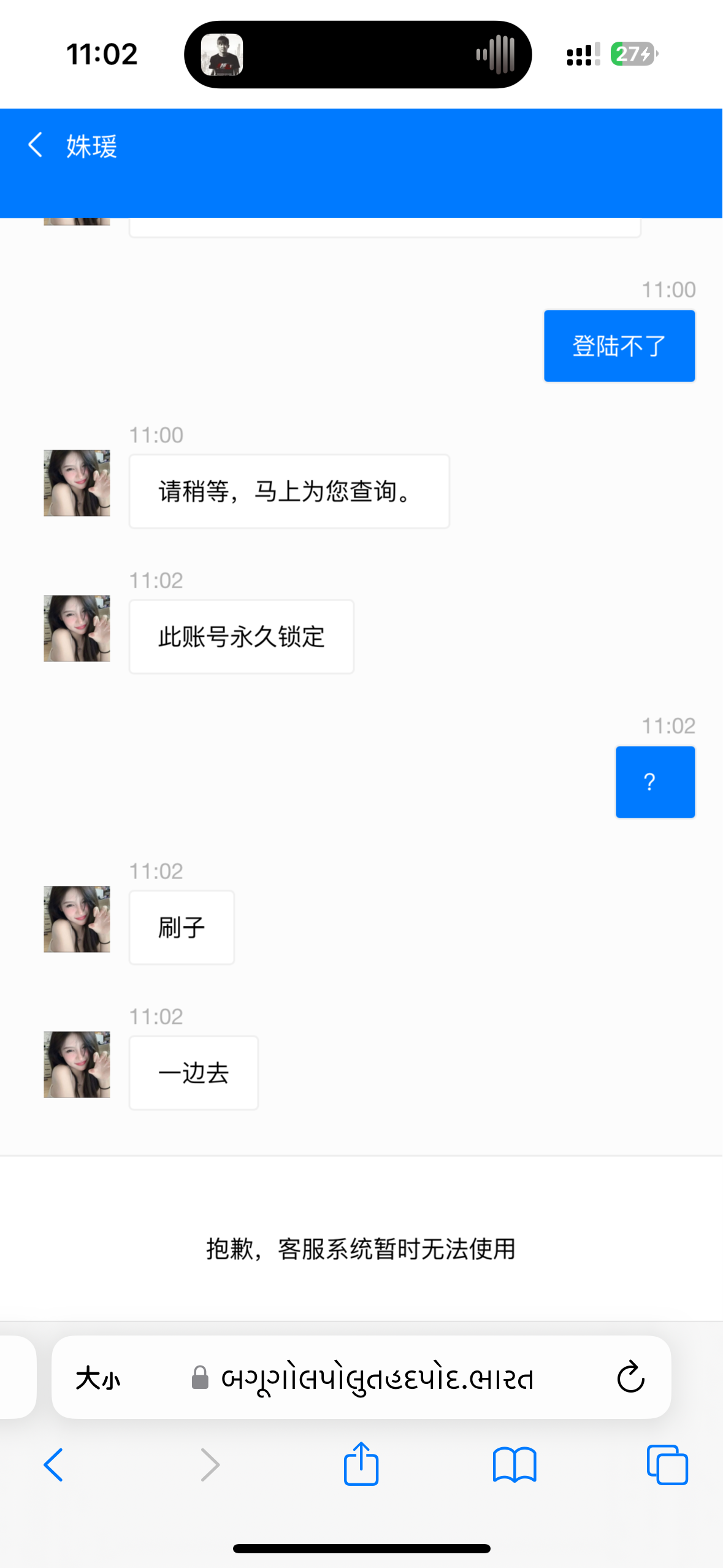Go back from the 姝瑗 chat
The image size is (723, 1568).
(36, 145)
